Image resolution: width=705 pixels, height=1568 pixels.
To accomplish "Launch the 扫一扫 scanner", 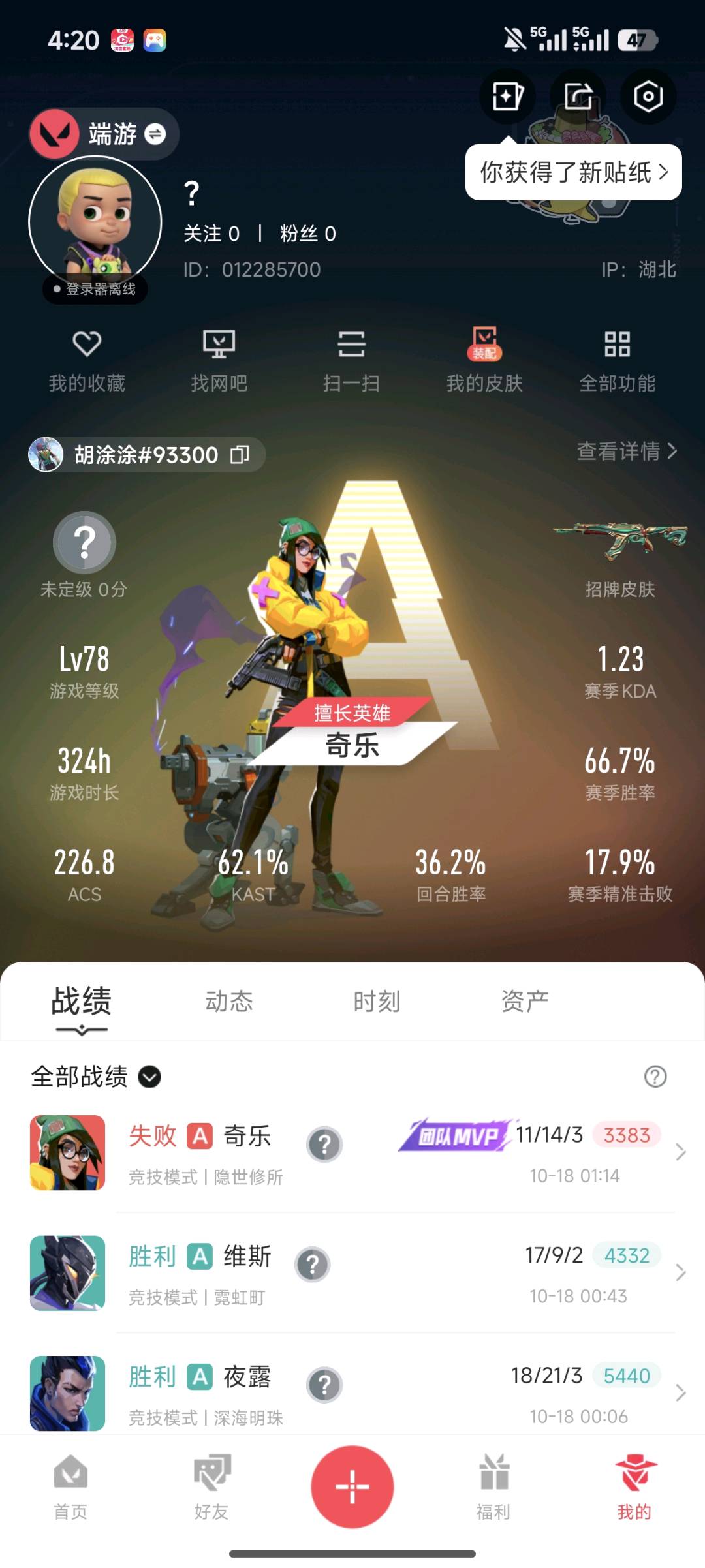I will coord(351,360).
